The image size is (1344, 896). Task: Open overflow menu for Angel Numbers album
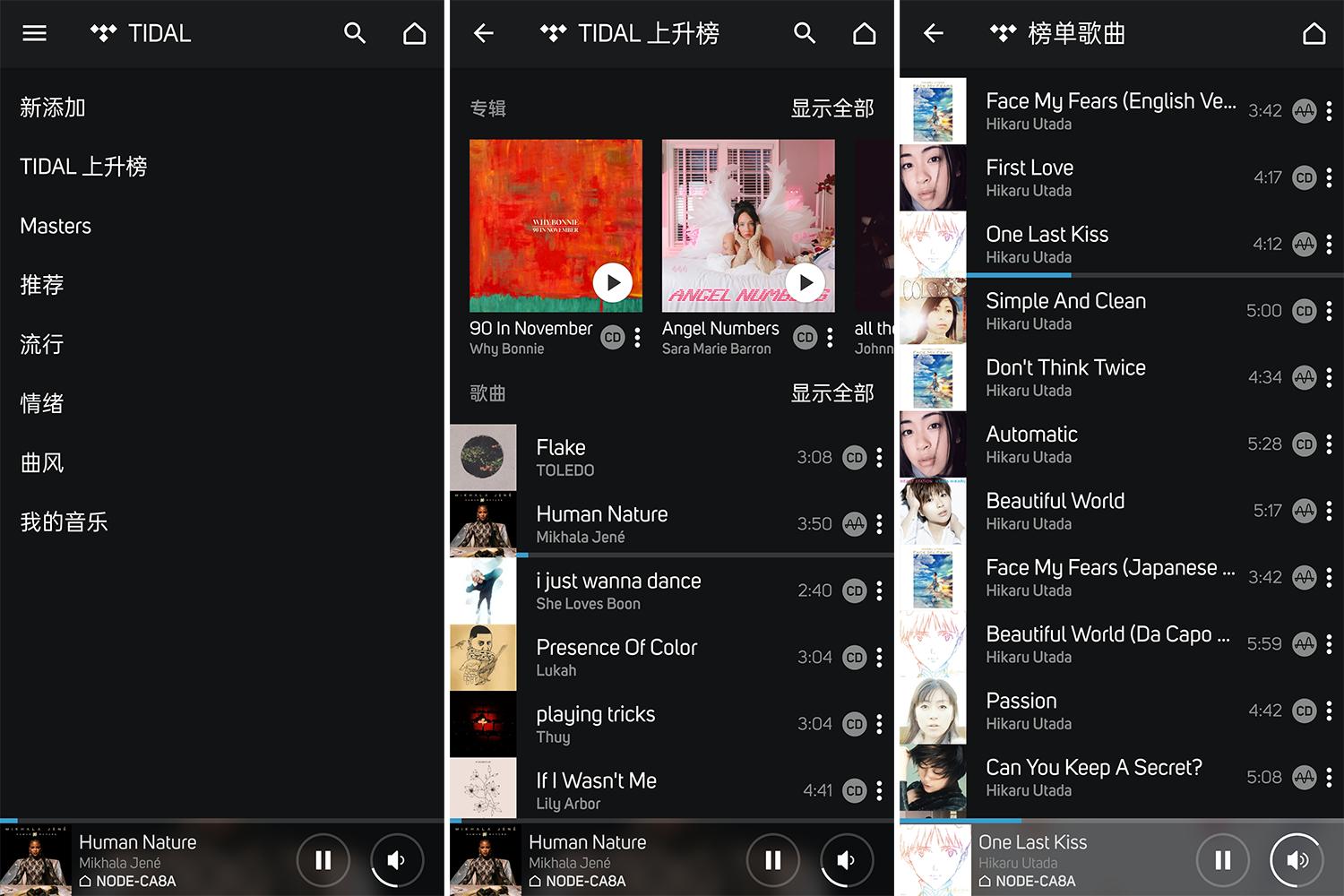pyautogui.click(x=830, y=338)
